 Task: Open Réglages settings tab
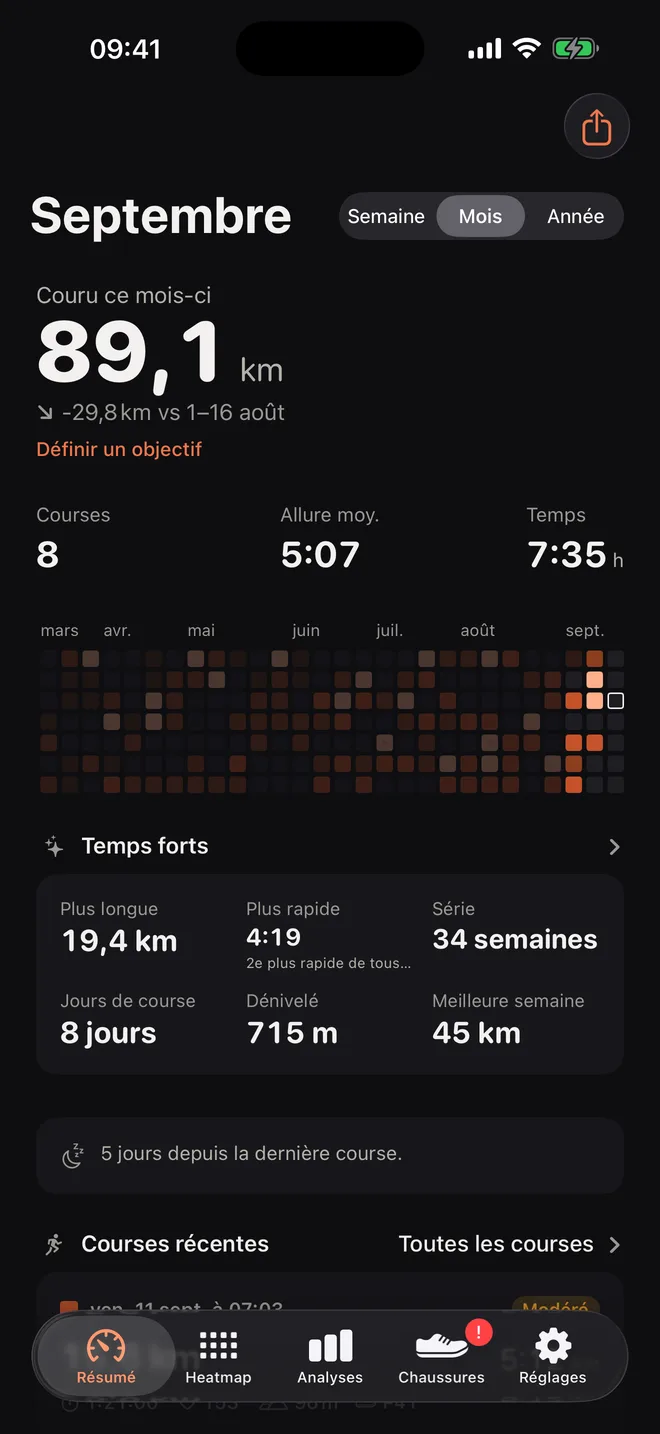point(553,1357)
